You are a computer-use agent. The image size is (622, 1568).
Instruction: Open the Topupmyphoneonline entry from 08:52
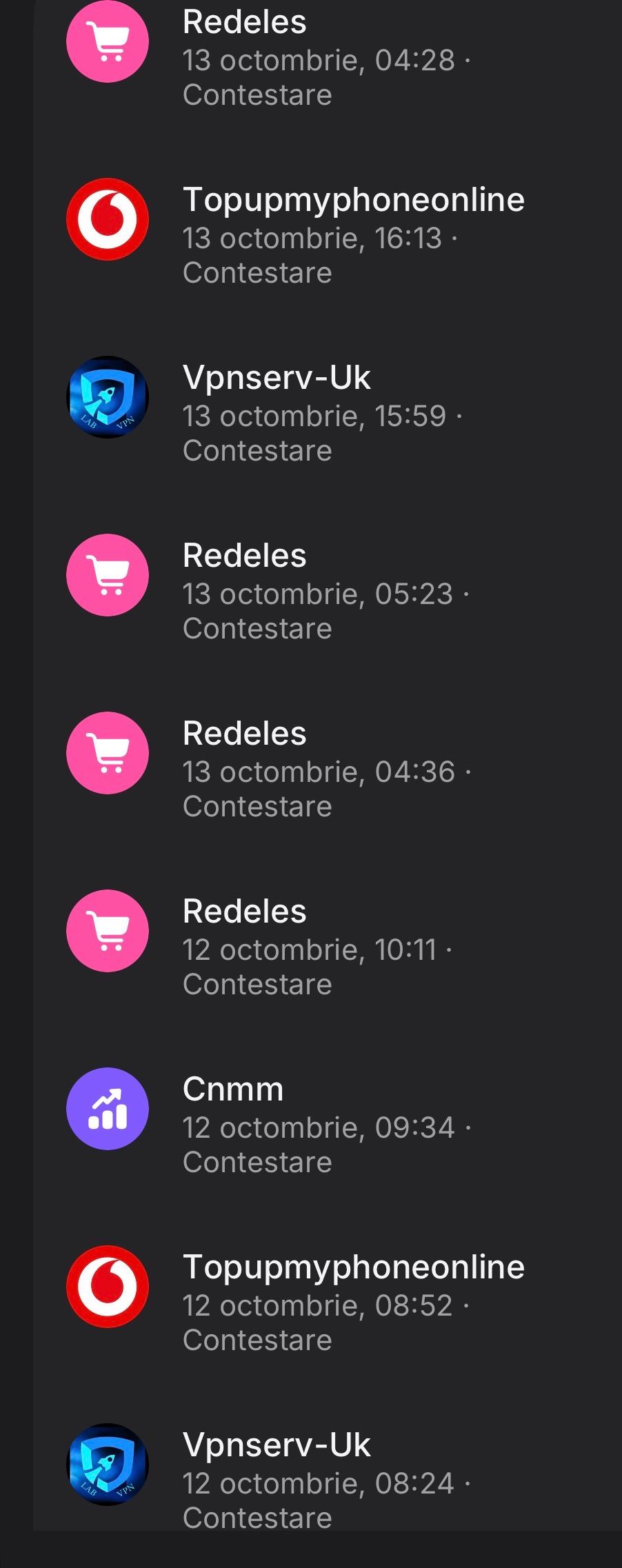pyautogui.click(x=354, y=1266)
